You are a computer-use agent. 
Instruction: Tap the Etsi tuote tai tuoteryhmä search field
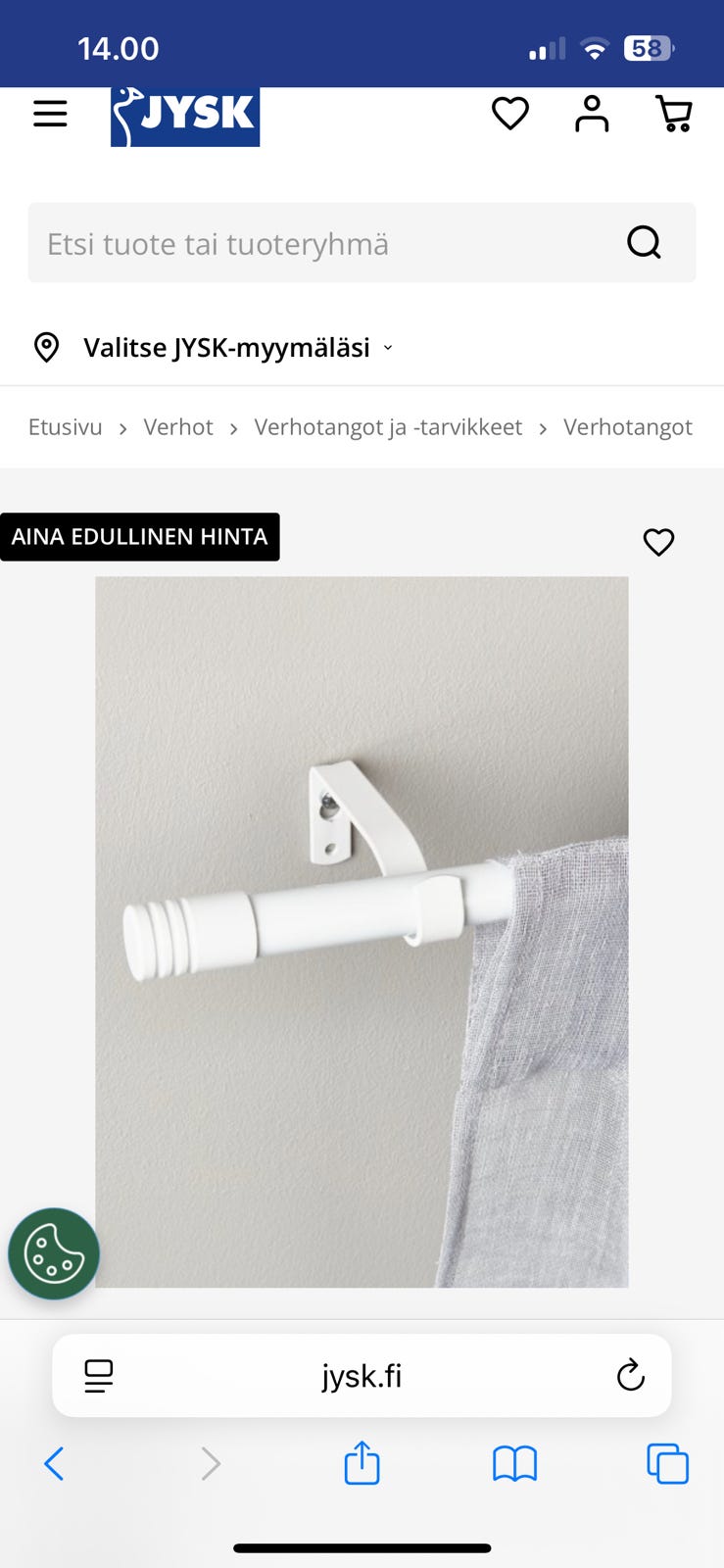click(294, 242)
